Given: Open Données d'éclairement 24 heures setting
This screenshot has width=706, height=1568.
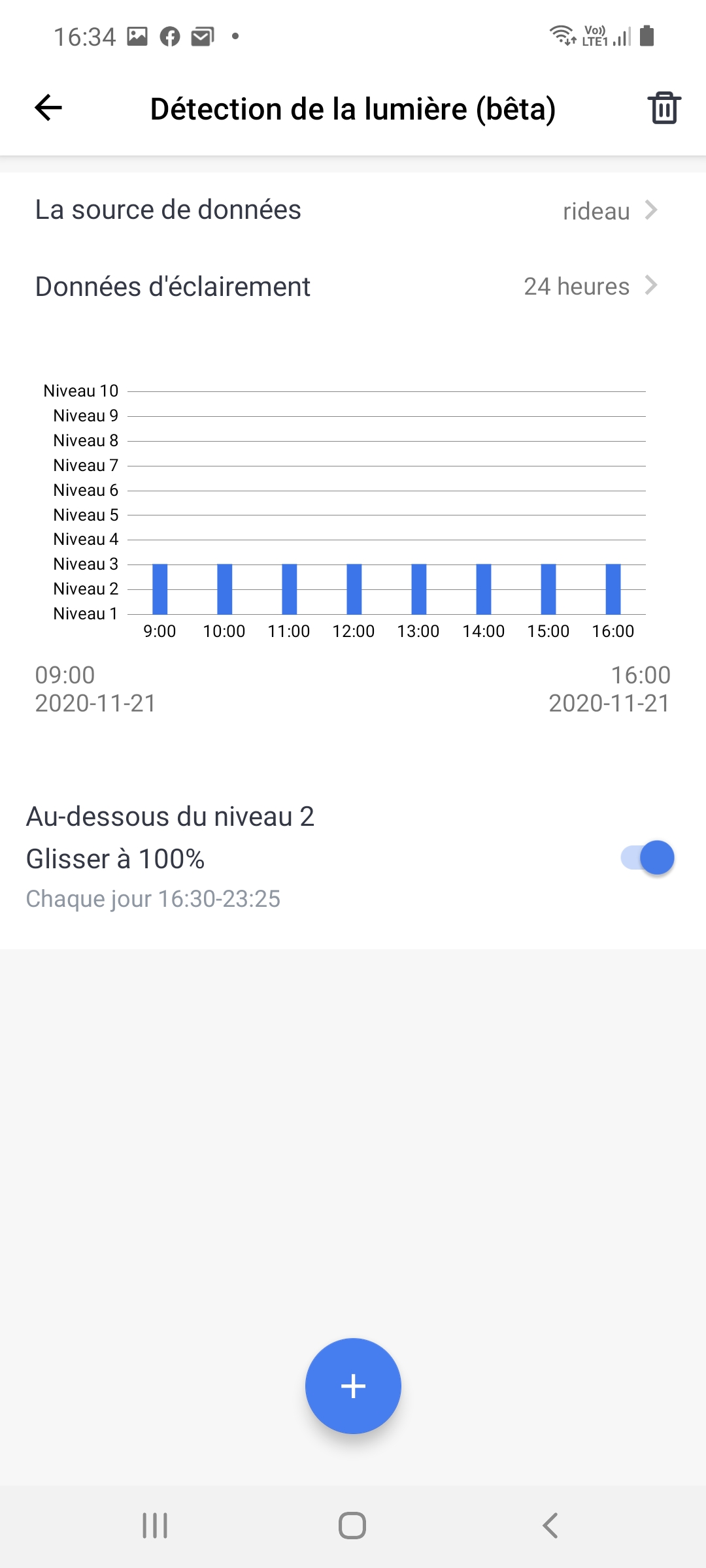Looking at the screenshot, I should pos(353,286).
